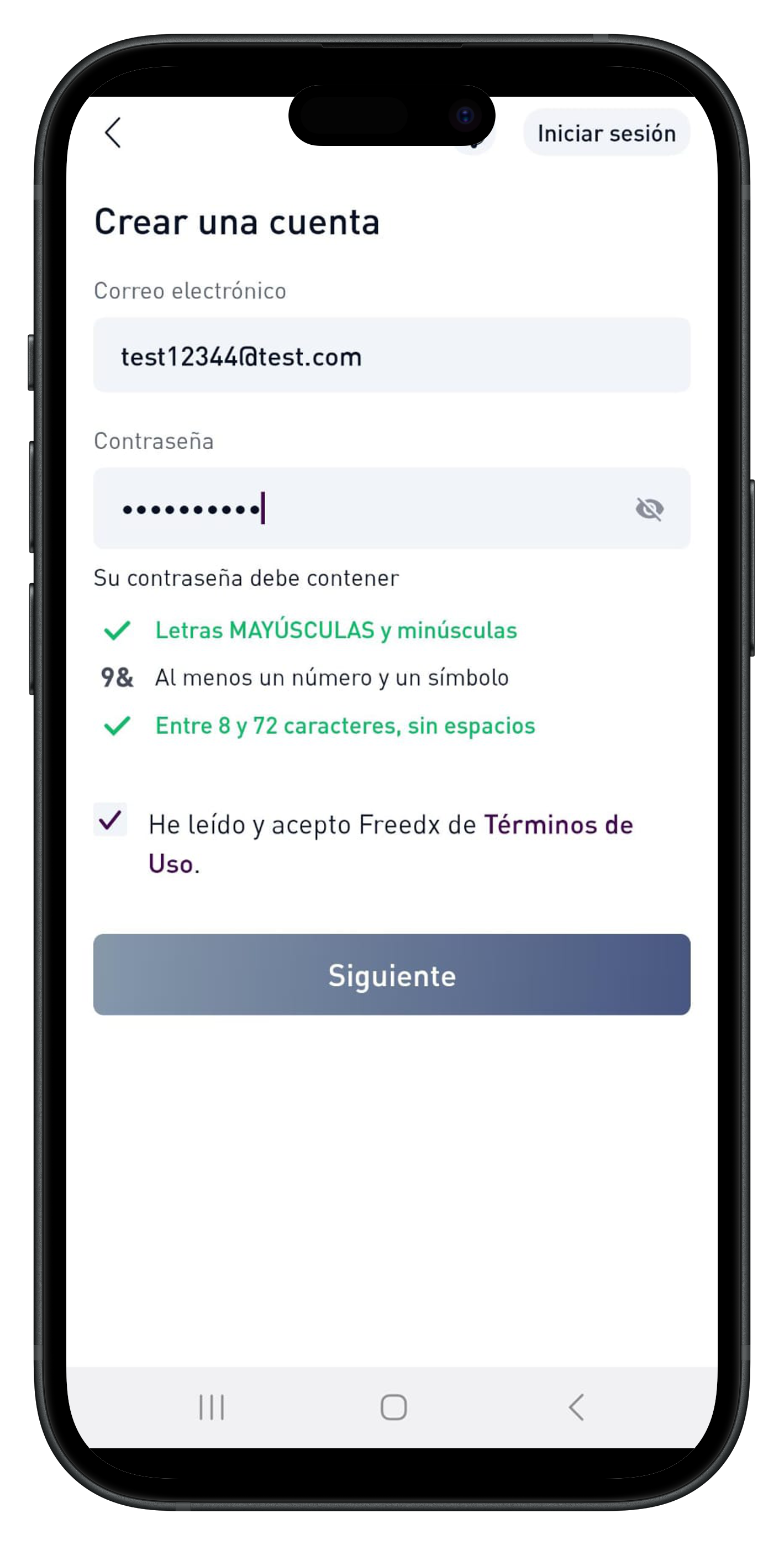Open recent apps from the navigation bar
This screenshot has height=1545, width=784.
212,1407
